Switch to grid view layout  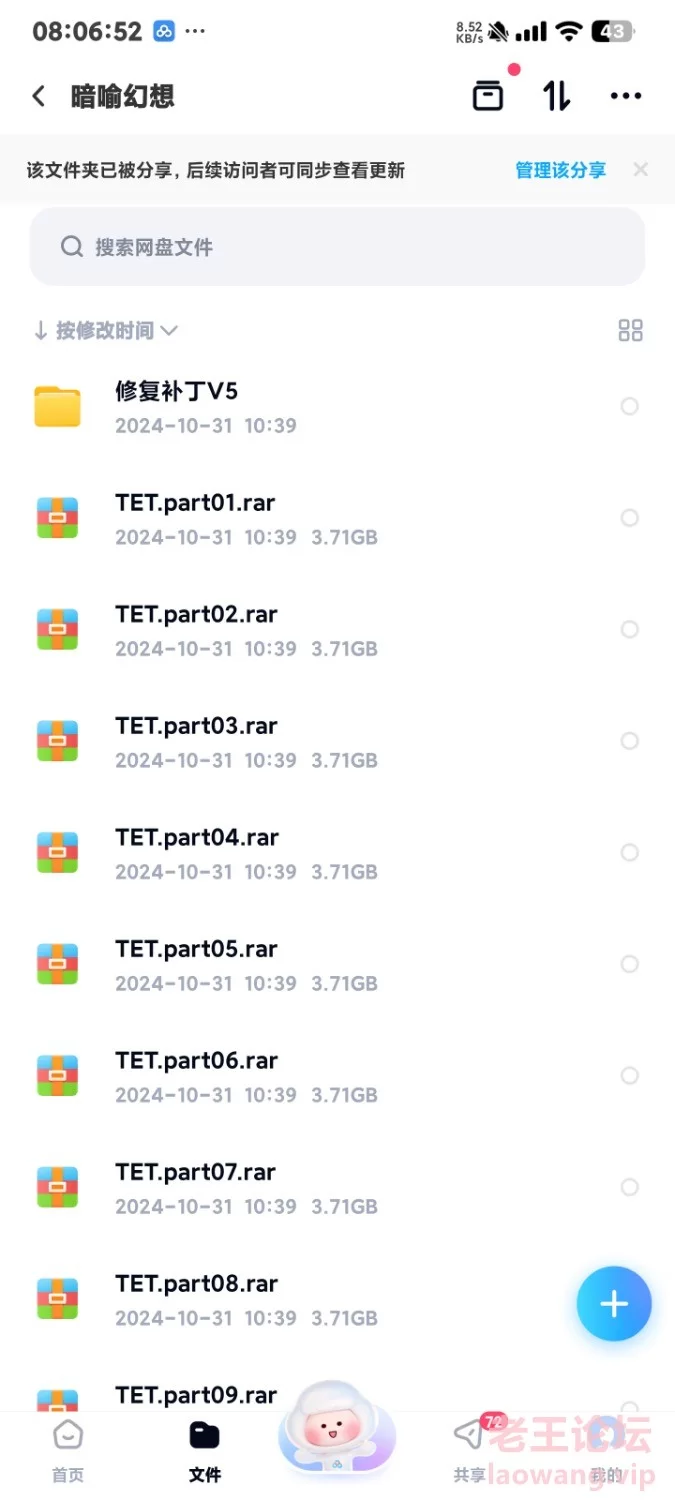click(630, 330)
